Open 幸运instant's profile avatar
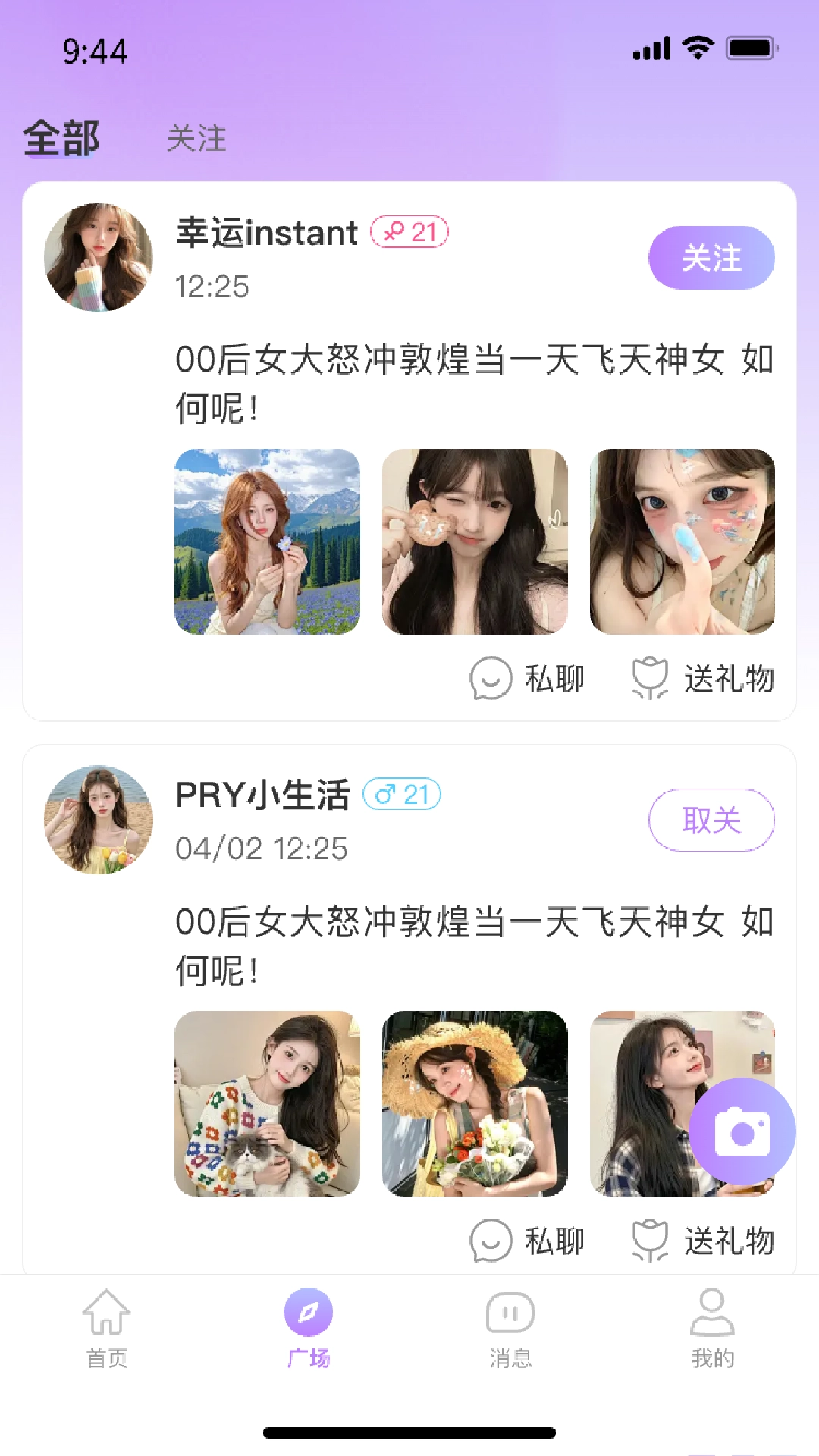The height and width of the screenshot is (1456, 819). 99,257
